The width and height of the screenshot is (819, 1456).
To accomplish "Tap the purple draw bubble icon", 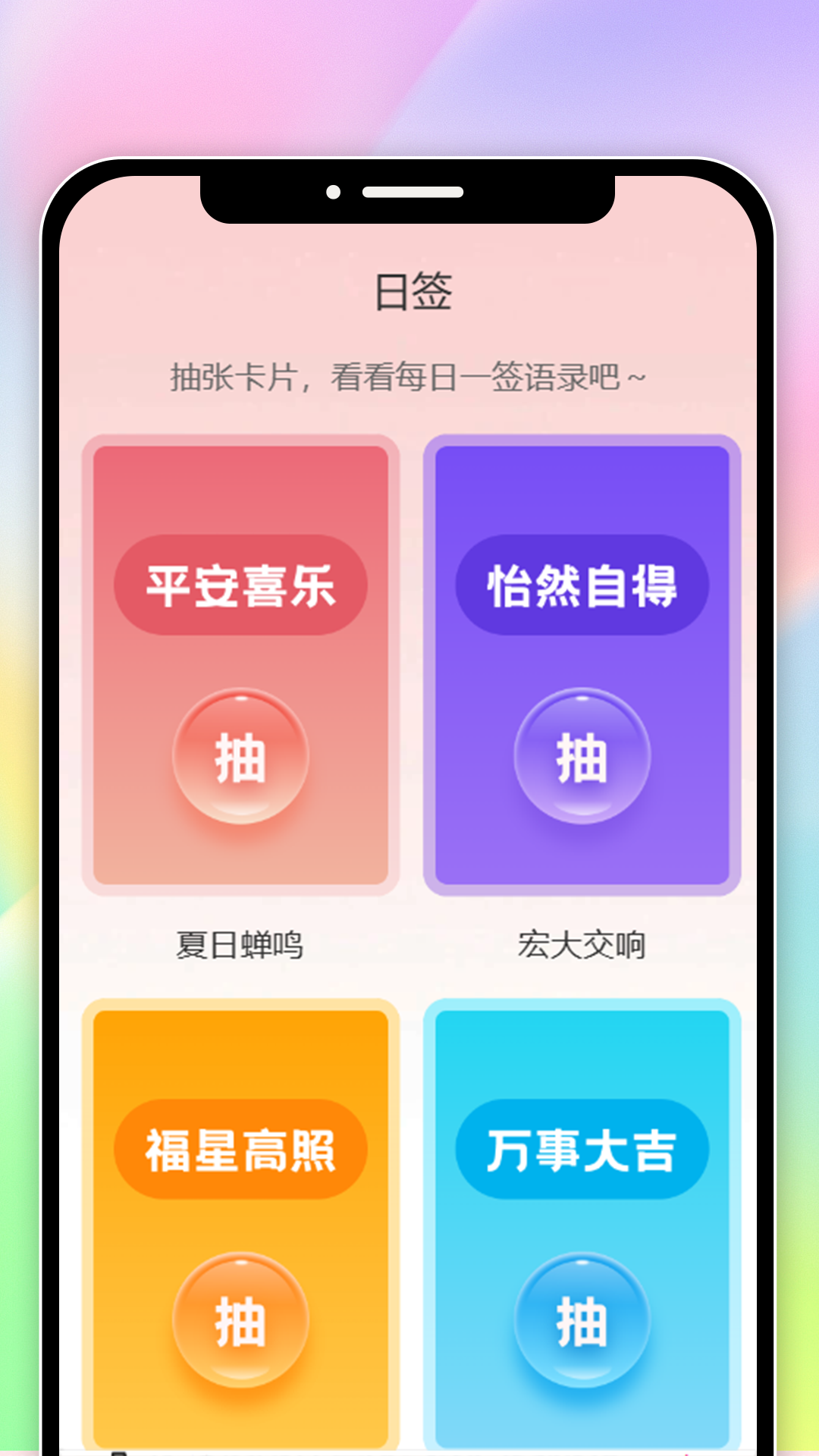I will (582, 755).
